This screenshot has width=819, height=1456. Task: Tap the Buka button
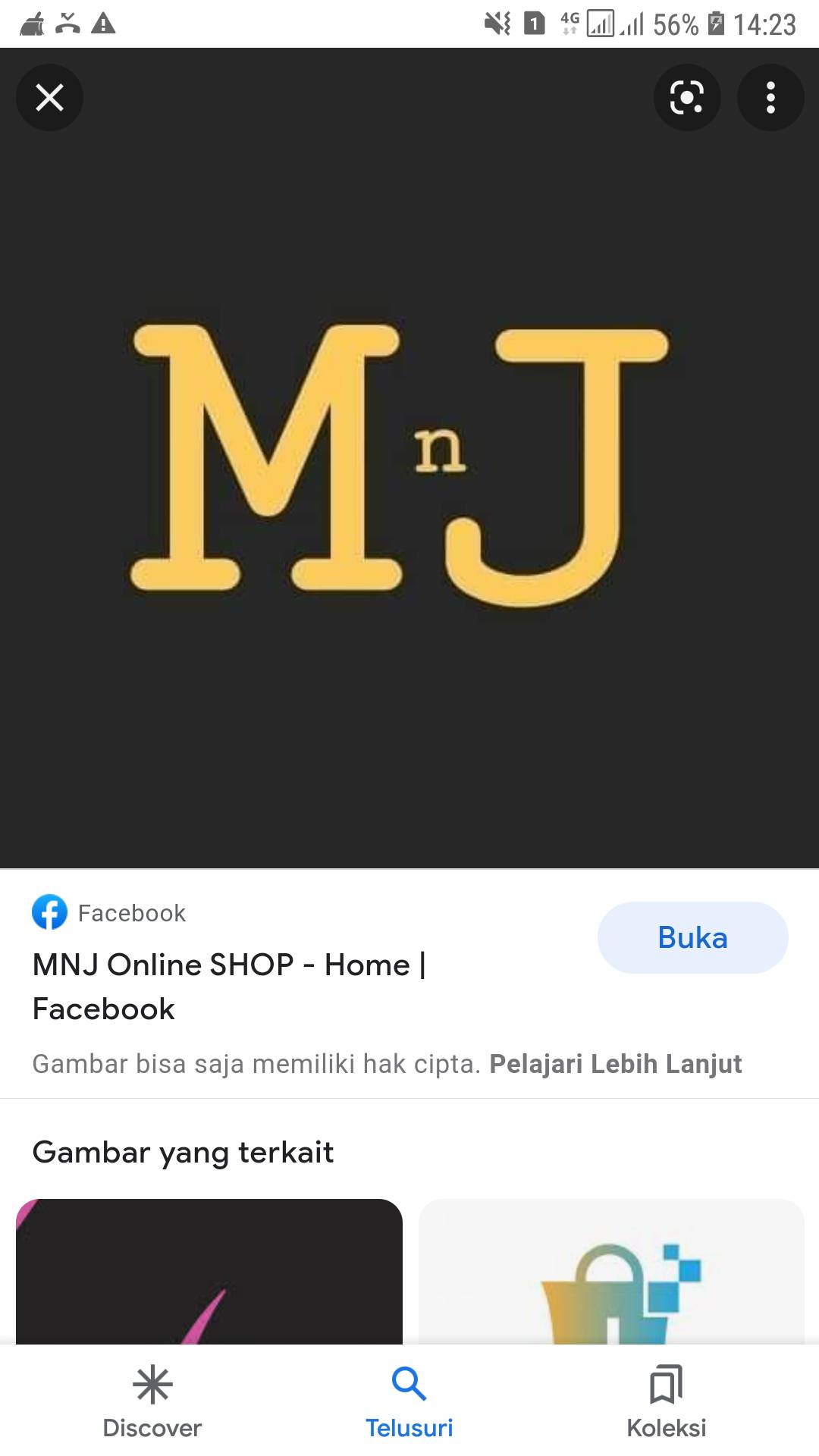tap(692, 937)
